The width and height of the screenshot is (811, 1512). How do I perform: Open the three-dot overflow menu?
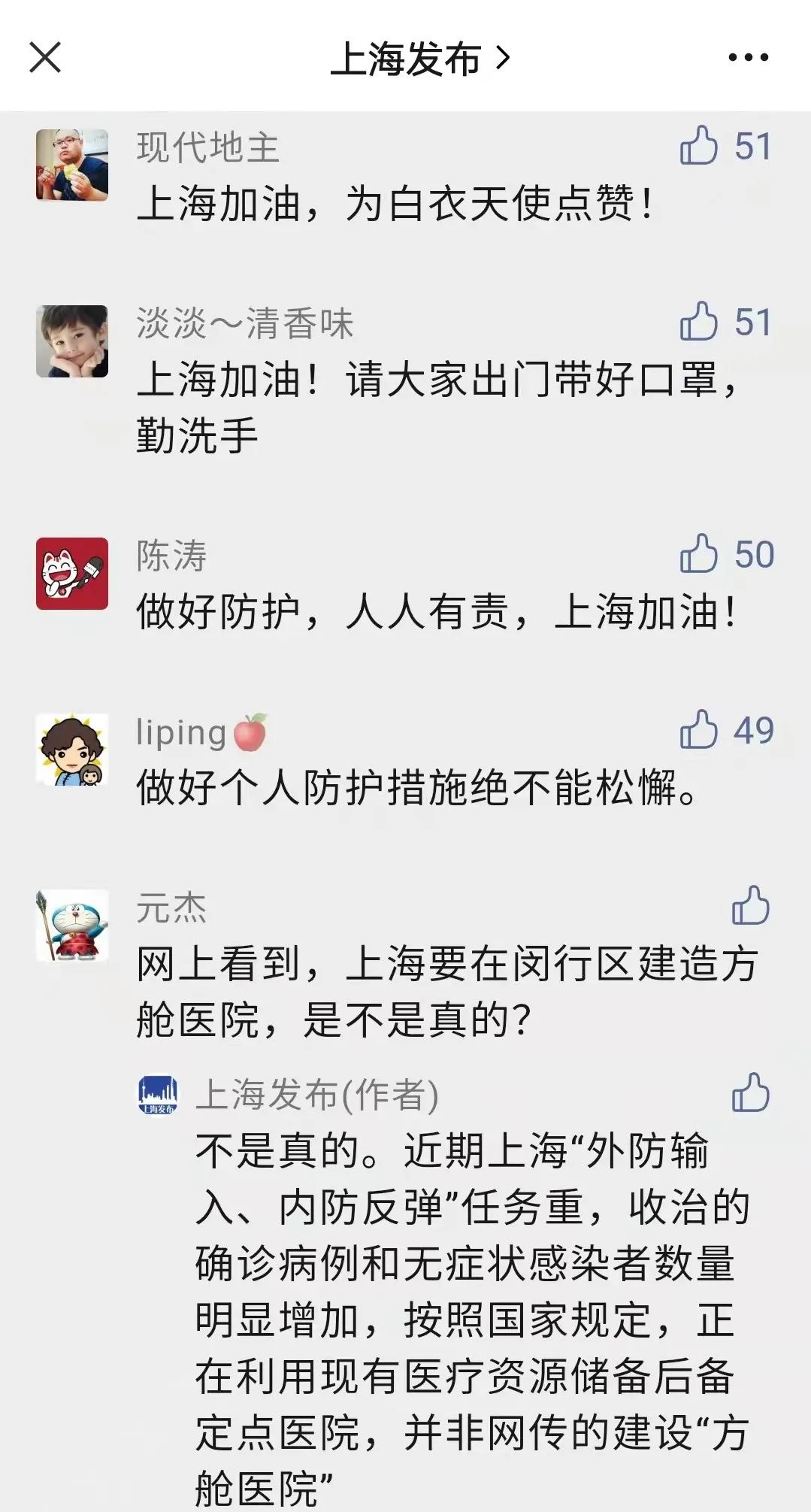[748, 57]
